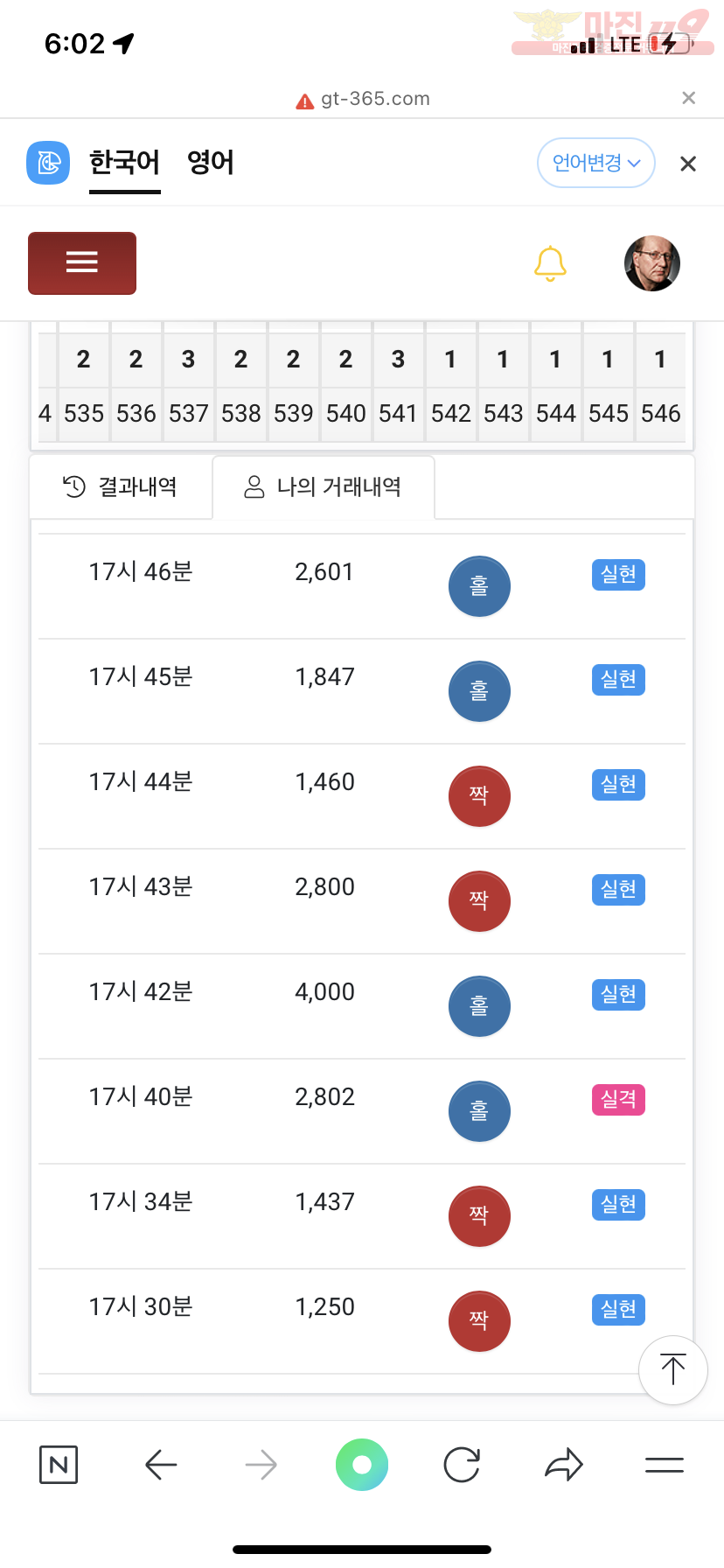Expand the 언어변경 dropdown
This screenshot has width=724, height=1568.
pyautogui.click(x=596, y=163)
